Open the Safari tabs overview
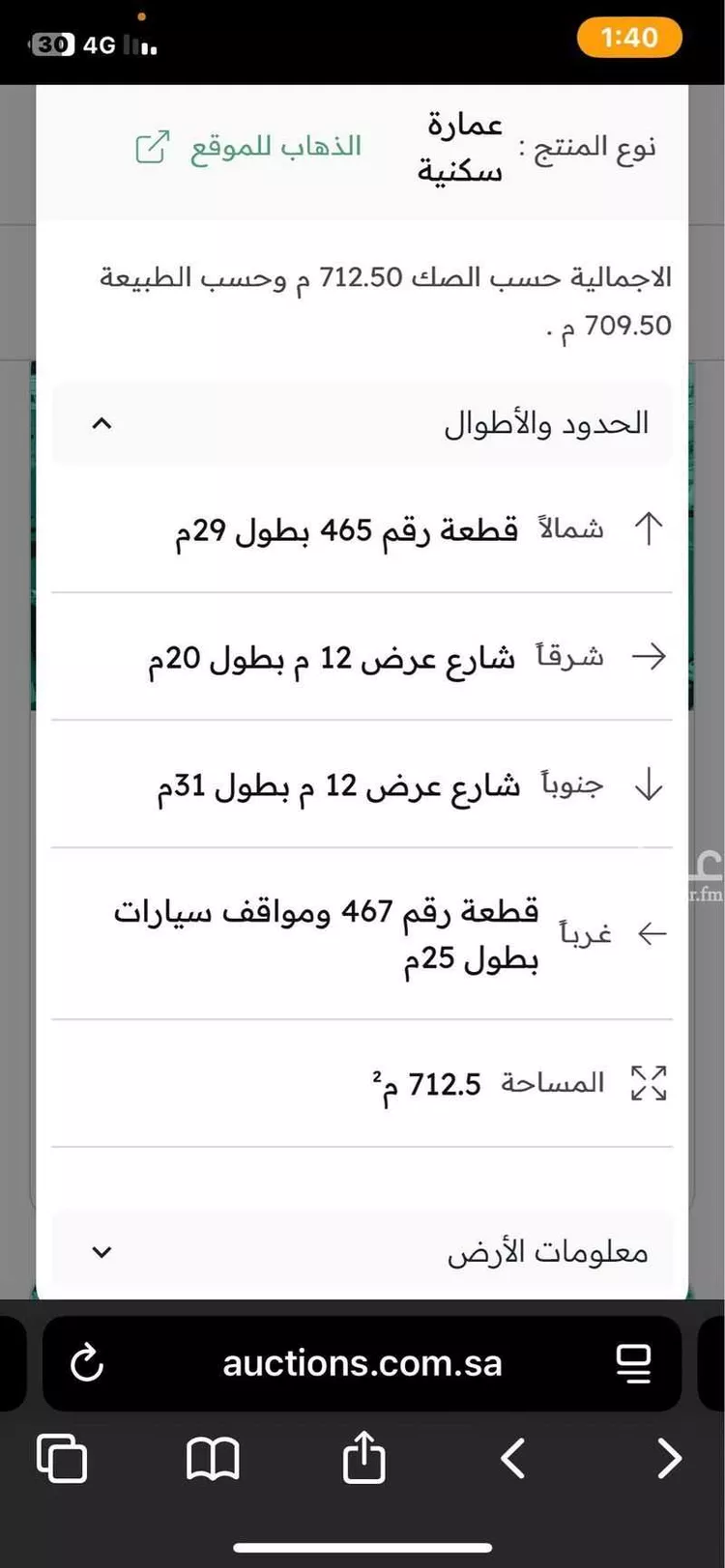This screenshot has height=1568, width=725. [x=61, y=1458]
